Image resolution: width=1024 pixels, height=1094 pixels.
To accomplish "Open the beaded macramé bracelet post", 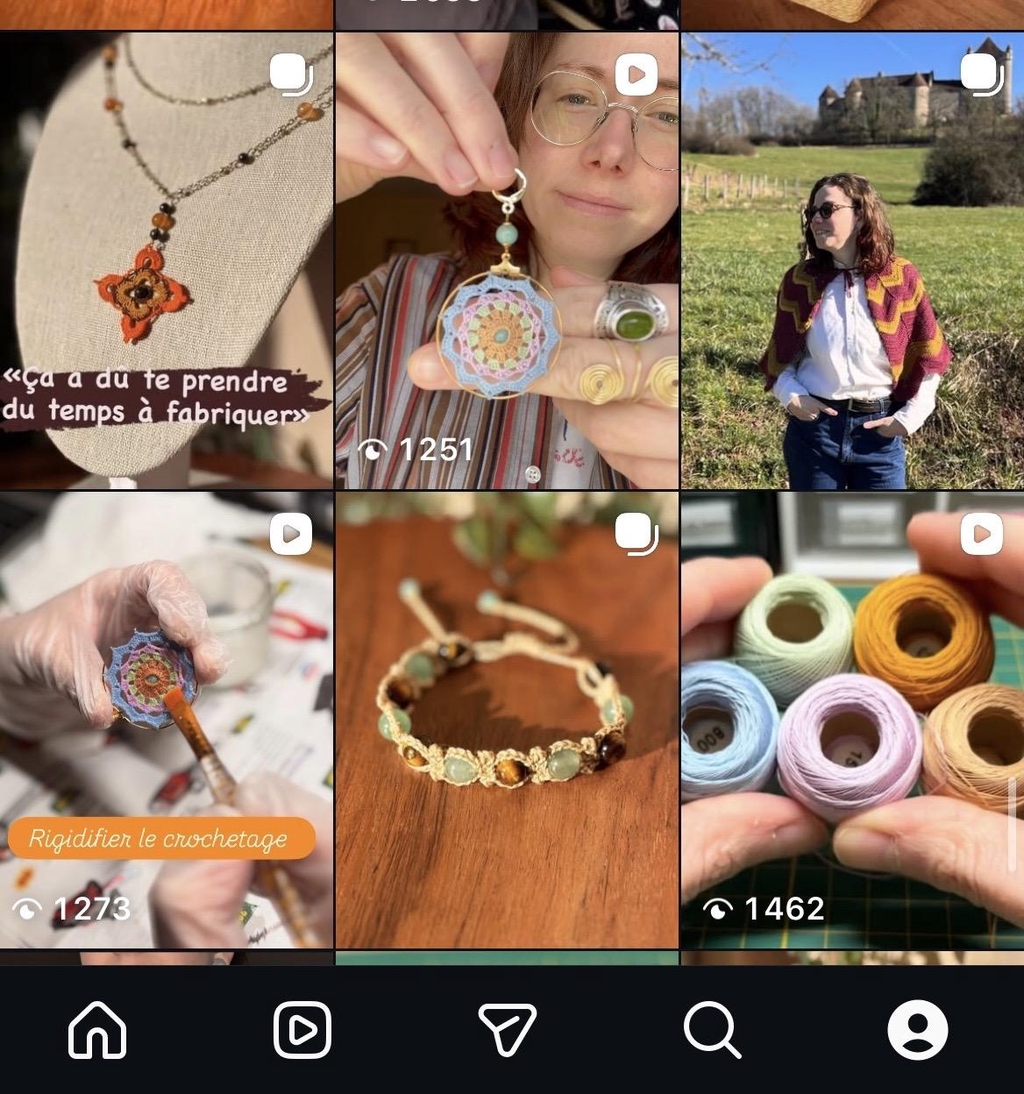I will [x=507, y=720].
